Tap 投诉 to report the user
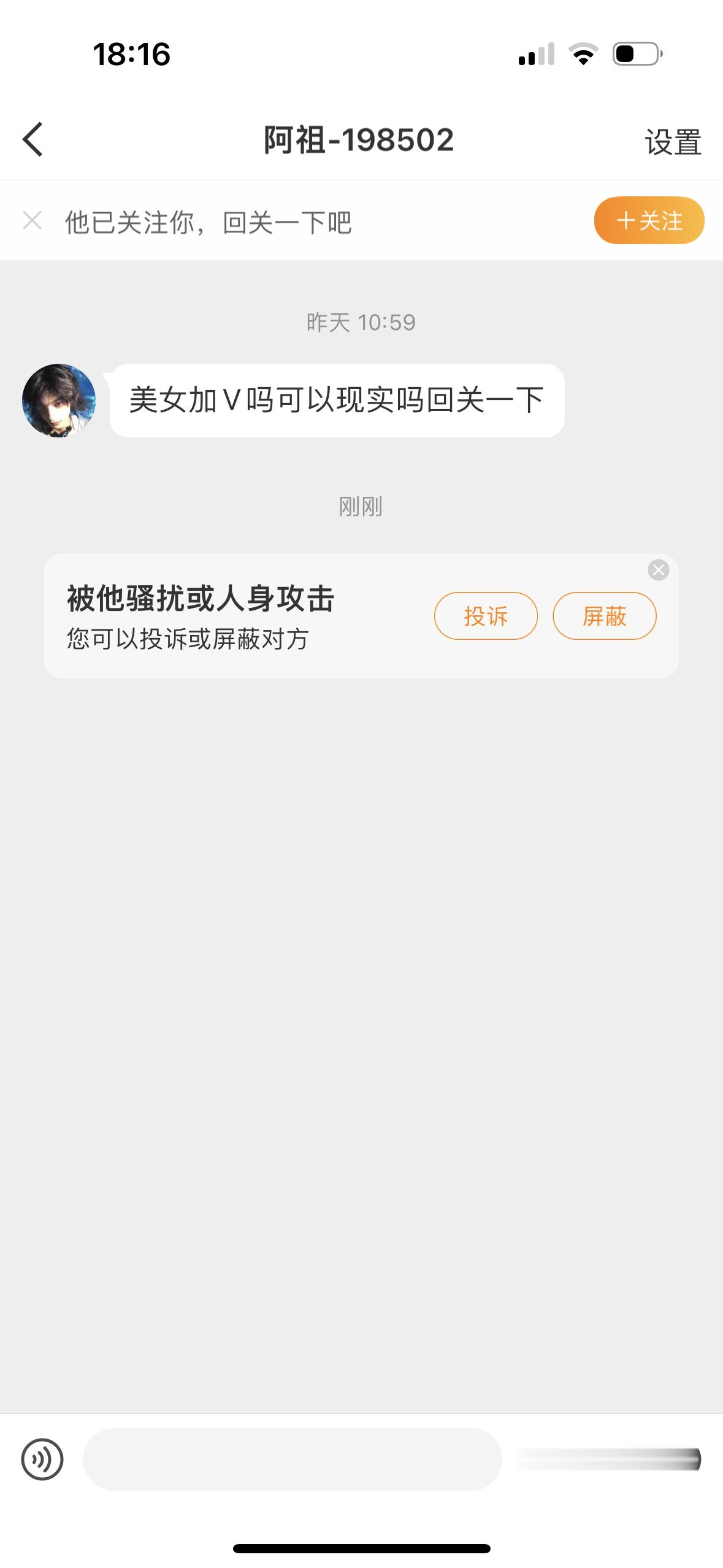Viewport: 723px width, 1568px height. 485,617
